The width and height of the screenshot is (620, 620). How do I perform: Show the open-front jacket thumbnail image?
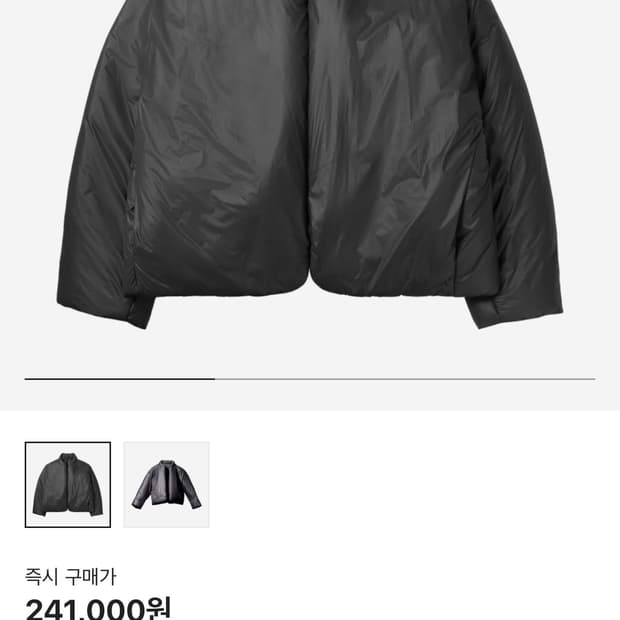point(166,485)
